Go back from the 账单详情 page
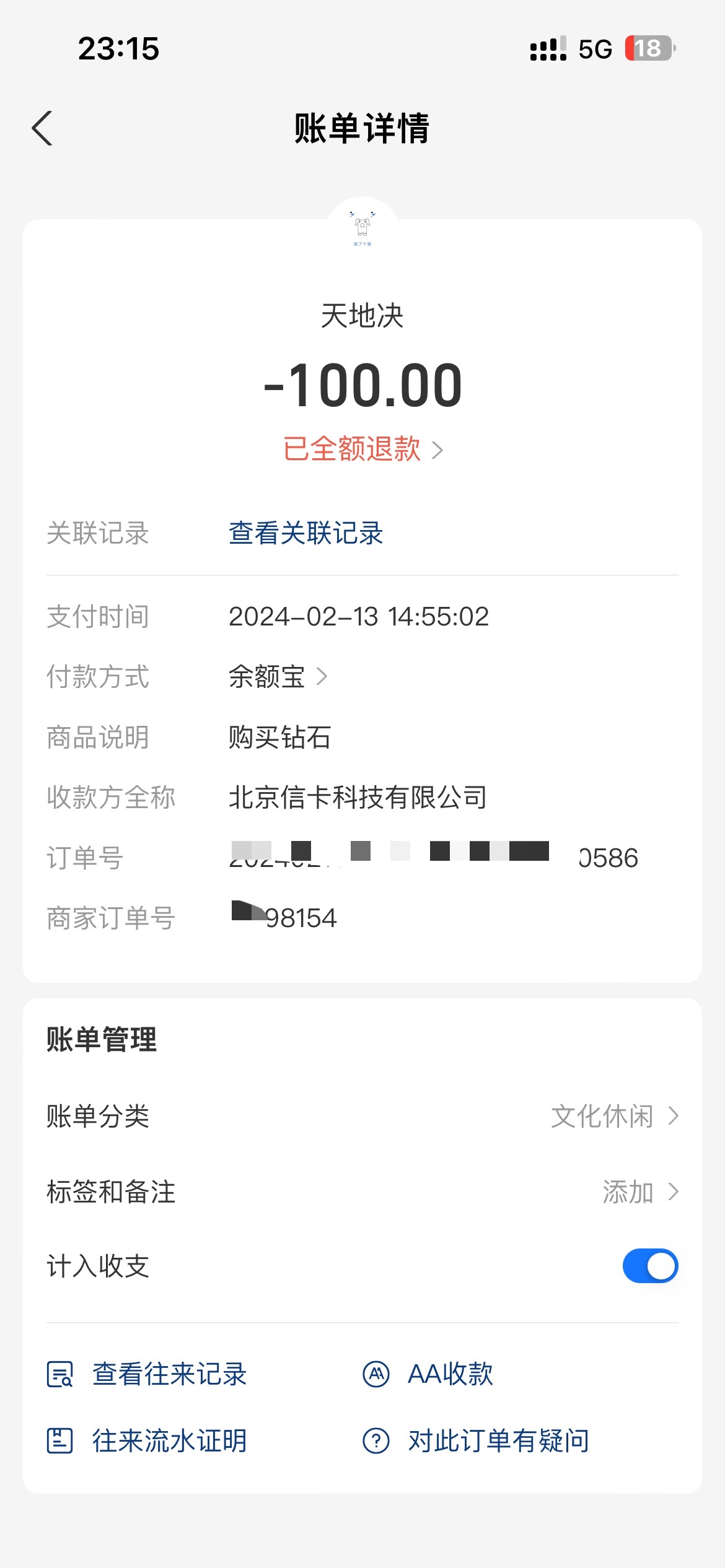 [42, 129]
